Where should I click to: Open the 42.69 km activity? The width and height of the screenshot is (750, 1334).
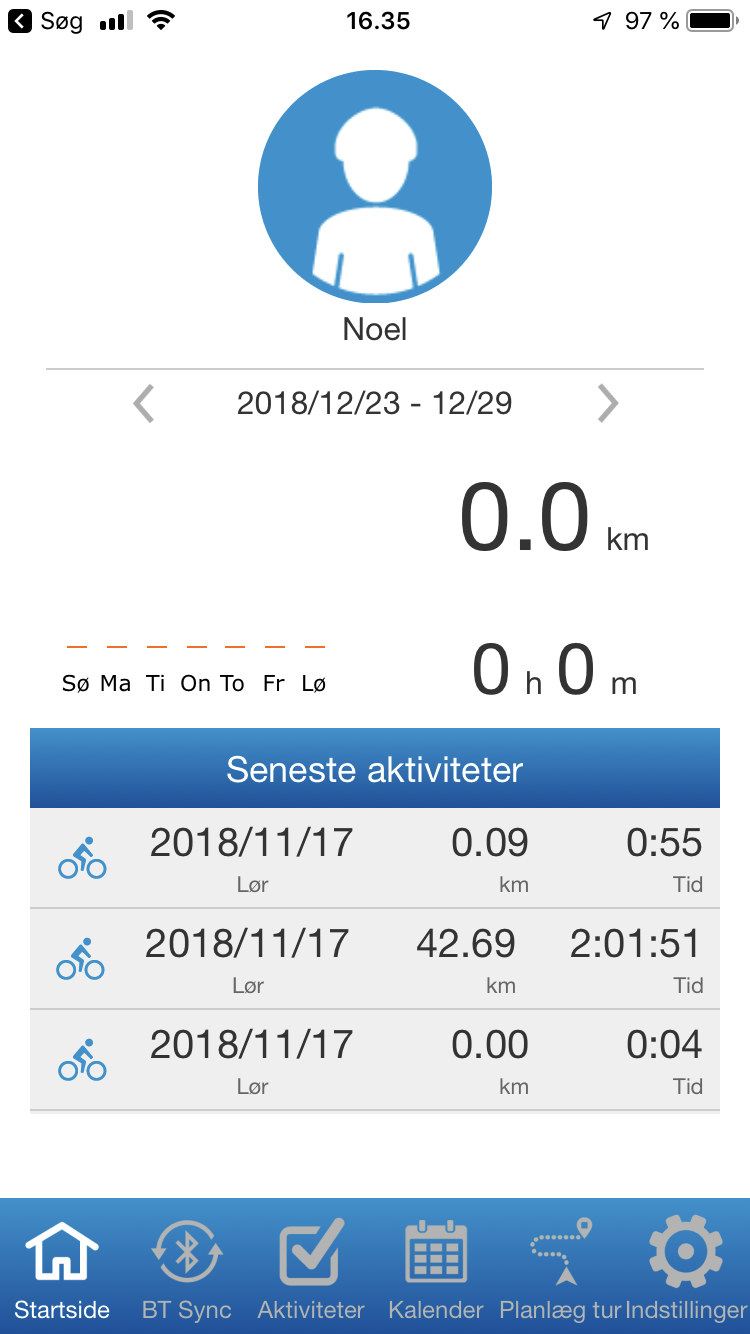point(375,959)
